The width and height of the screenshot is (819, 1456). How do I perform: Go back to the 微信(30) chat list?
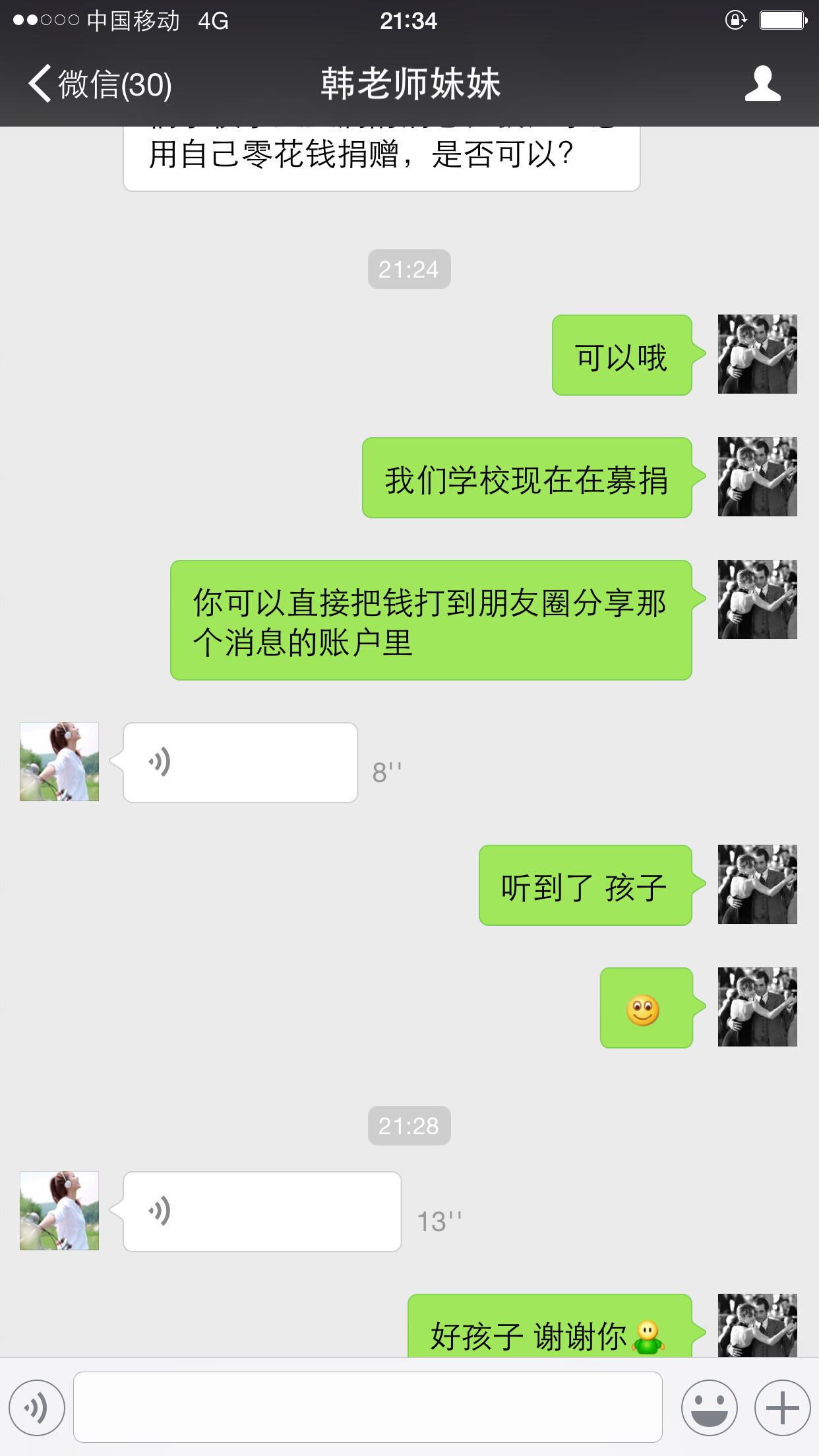[100, 84]
